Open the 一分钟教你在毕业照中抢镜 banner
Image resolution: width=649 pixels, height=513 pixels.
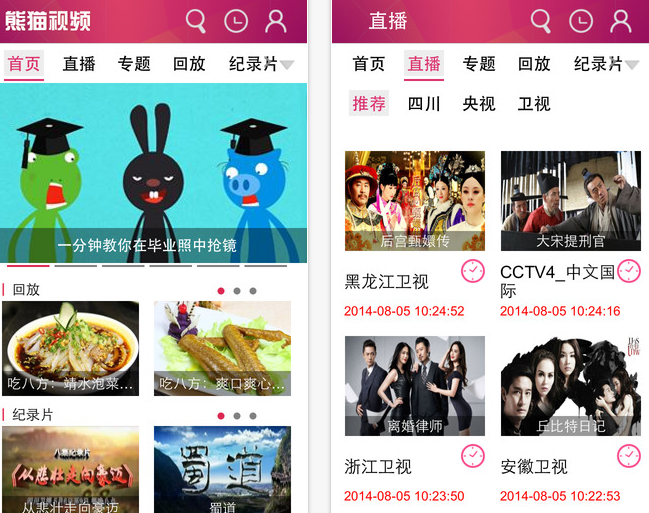[x=154, y=172]
